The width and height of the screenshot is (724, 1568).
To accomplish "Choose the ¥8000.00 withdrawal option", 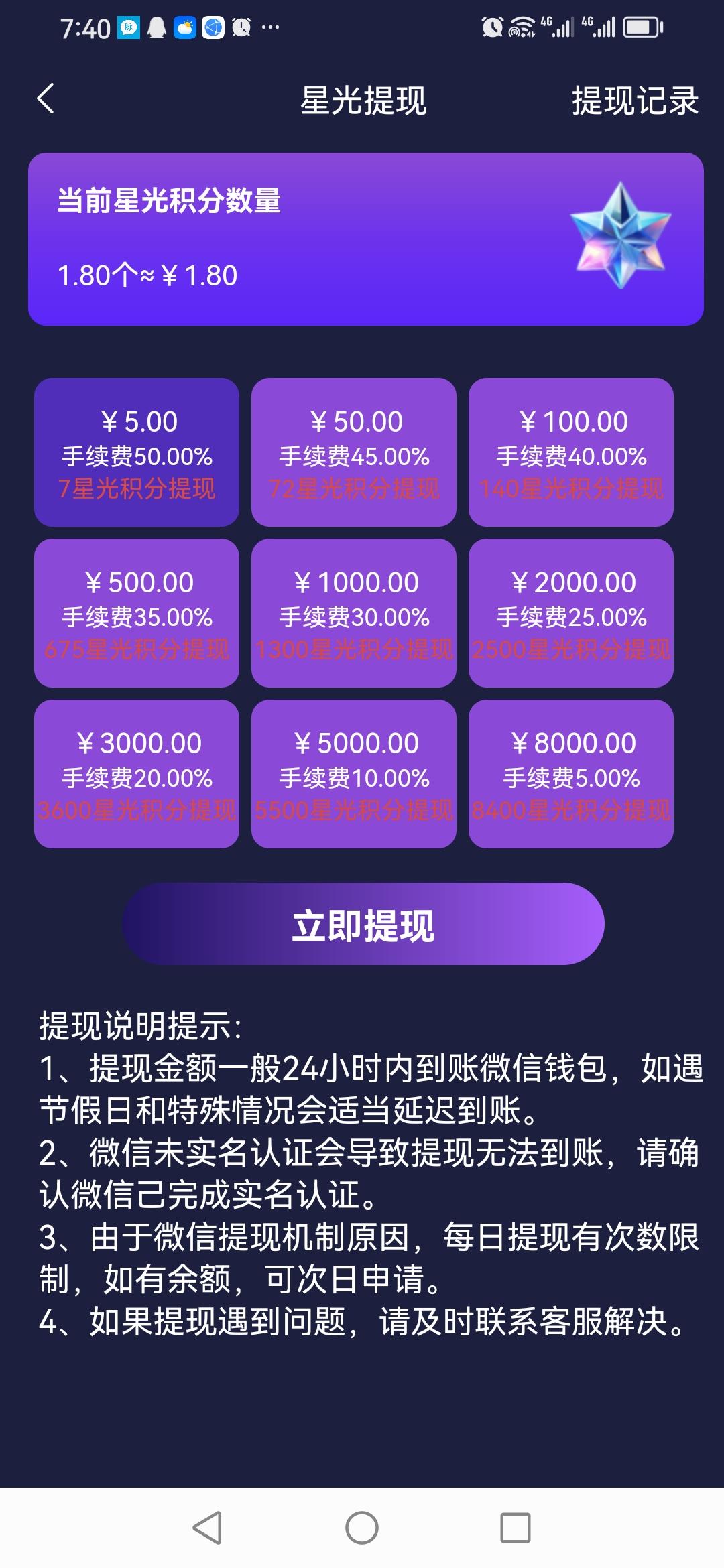I will click(571, 774).
